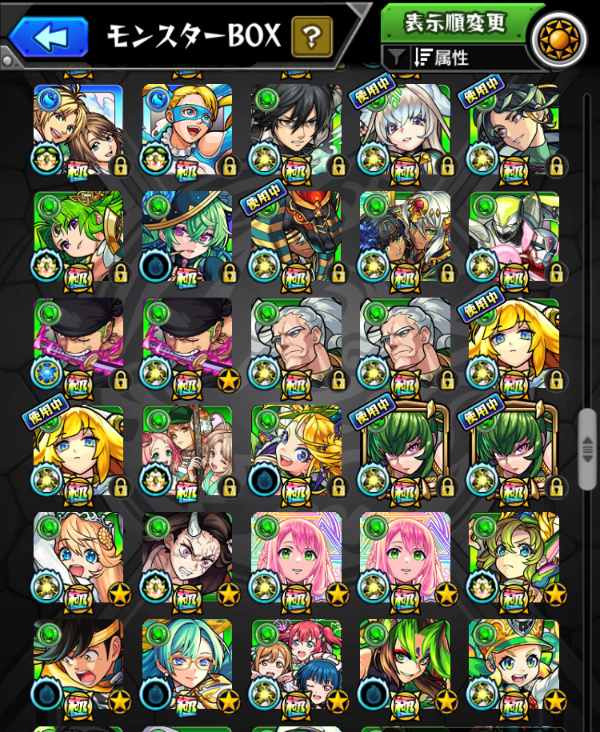Viewport: 600px width, 732px height.
Task: Choose the horned scarred-face monster
Action: click(x=187, y=559)
